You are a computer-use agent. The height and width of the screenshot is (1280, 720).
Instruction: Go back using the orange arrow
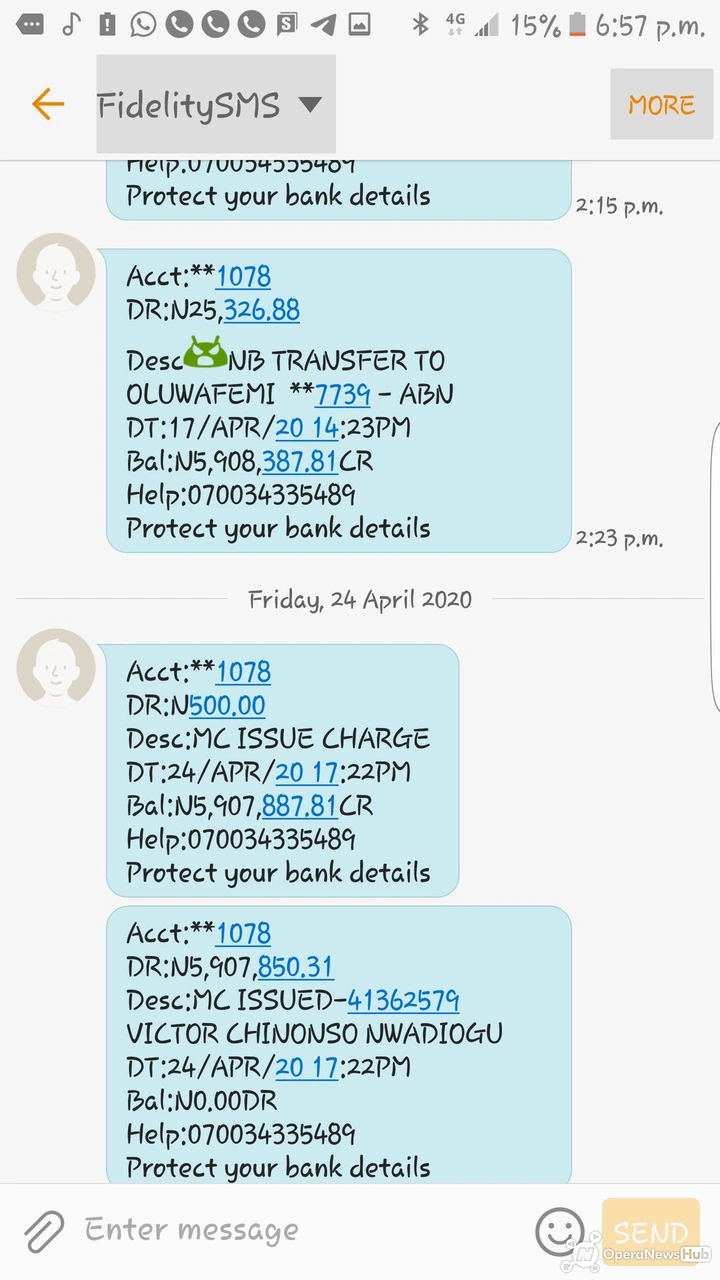pos(47,104)
